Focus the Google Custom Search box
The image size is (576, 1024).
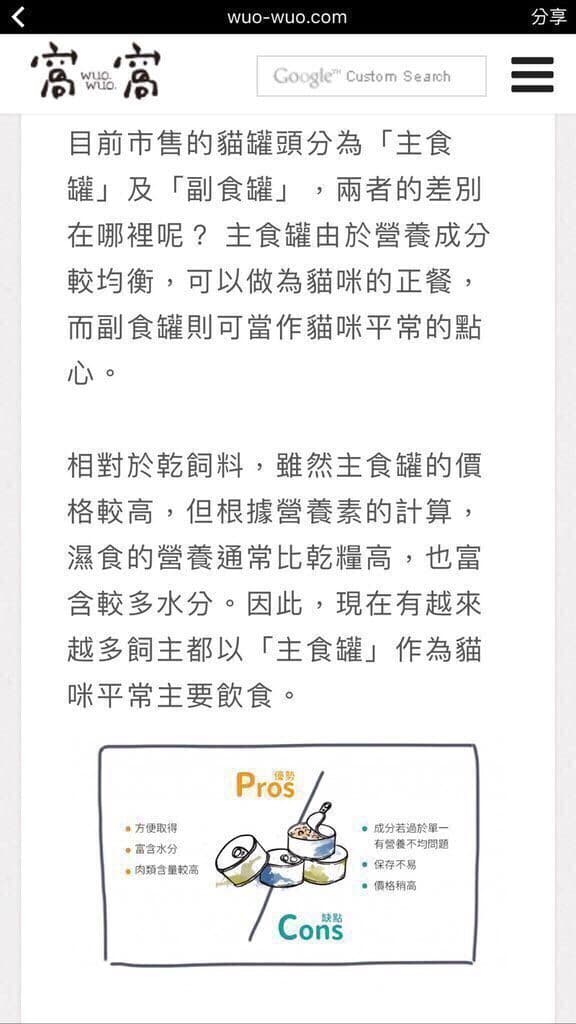(x=371, y=76)
